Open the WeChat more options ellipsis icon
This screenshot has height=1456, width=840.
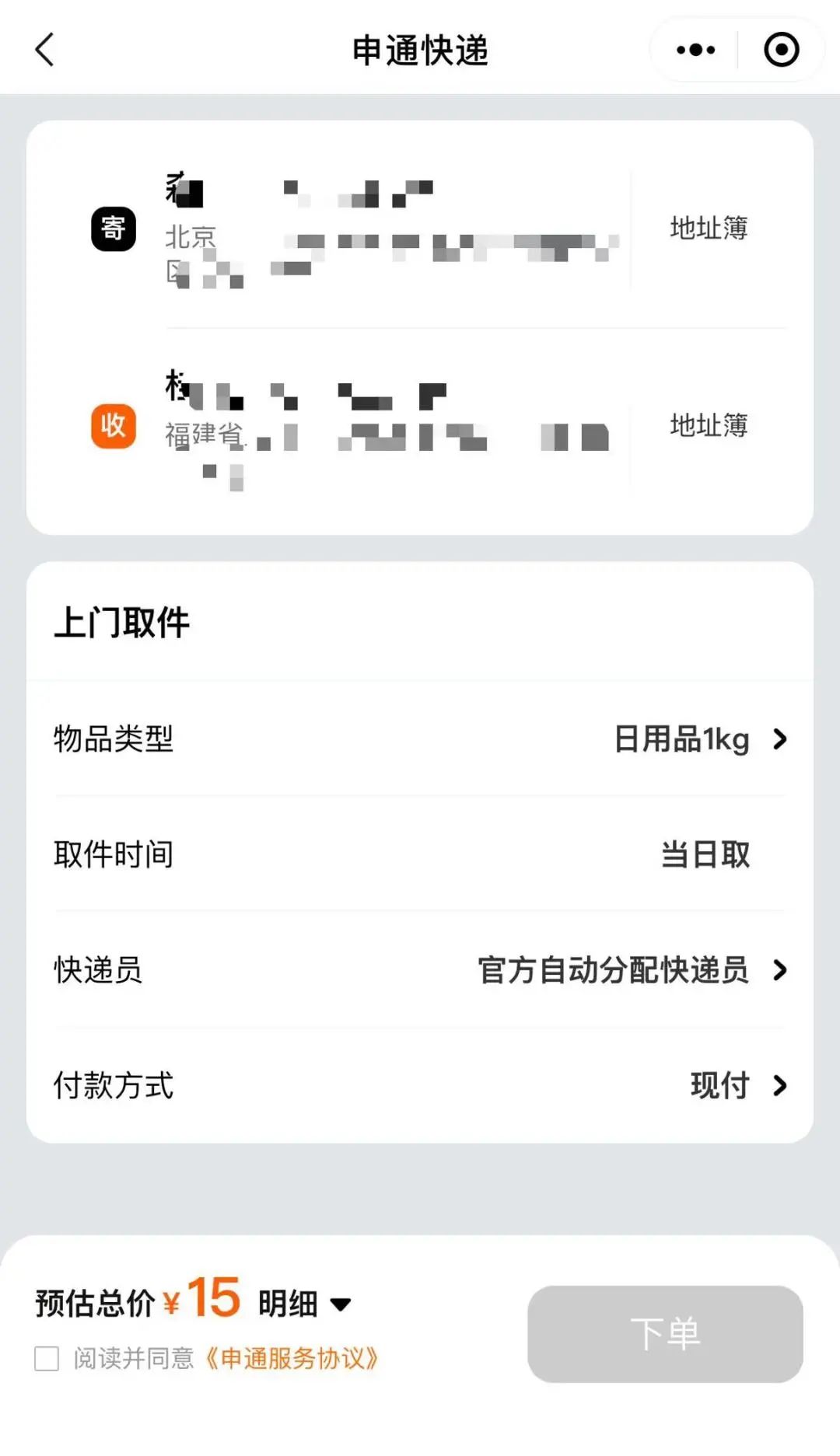coord(695,49)
